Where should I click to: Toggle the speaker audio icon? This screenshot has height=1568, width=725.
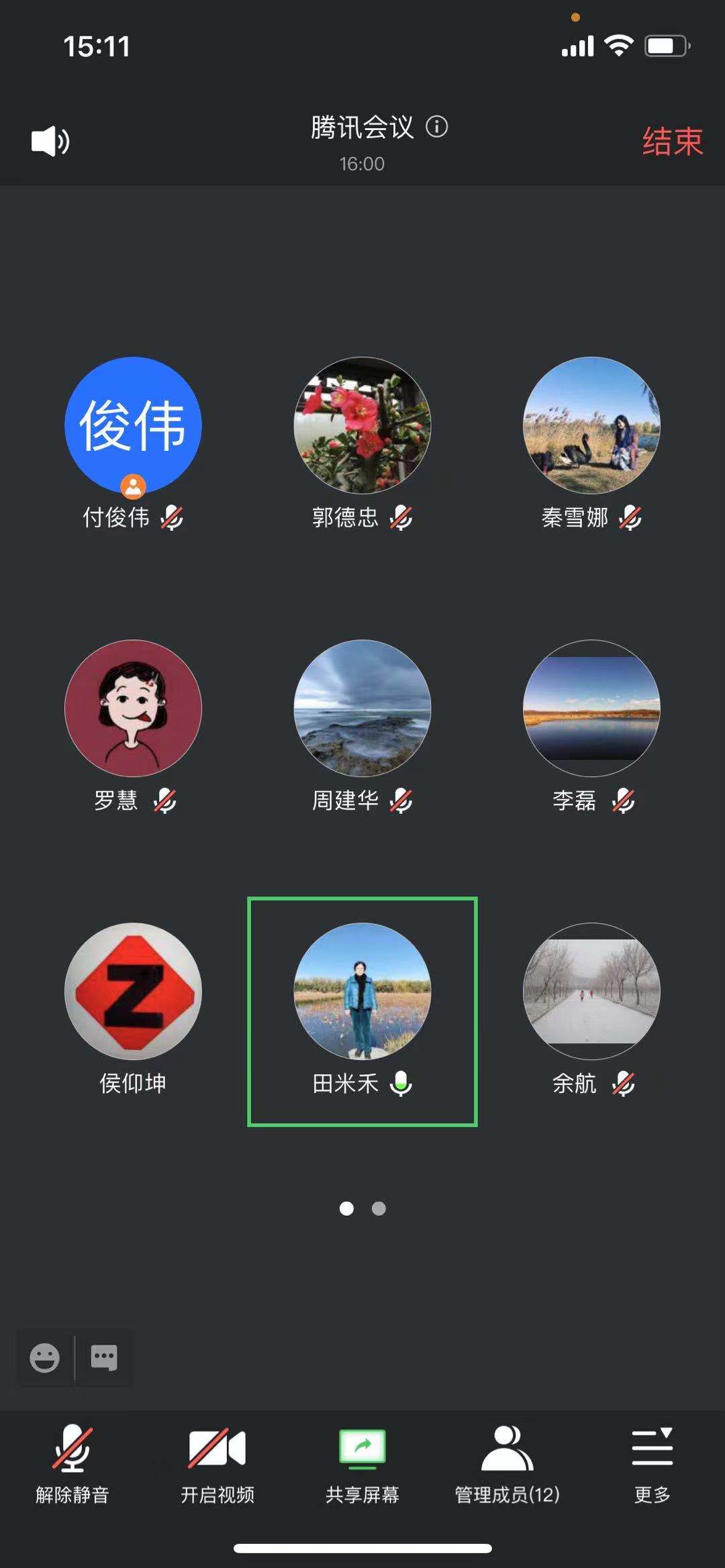(50, 142)
